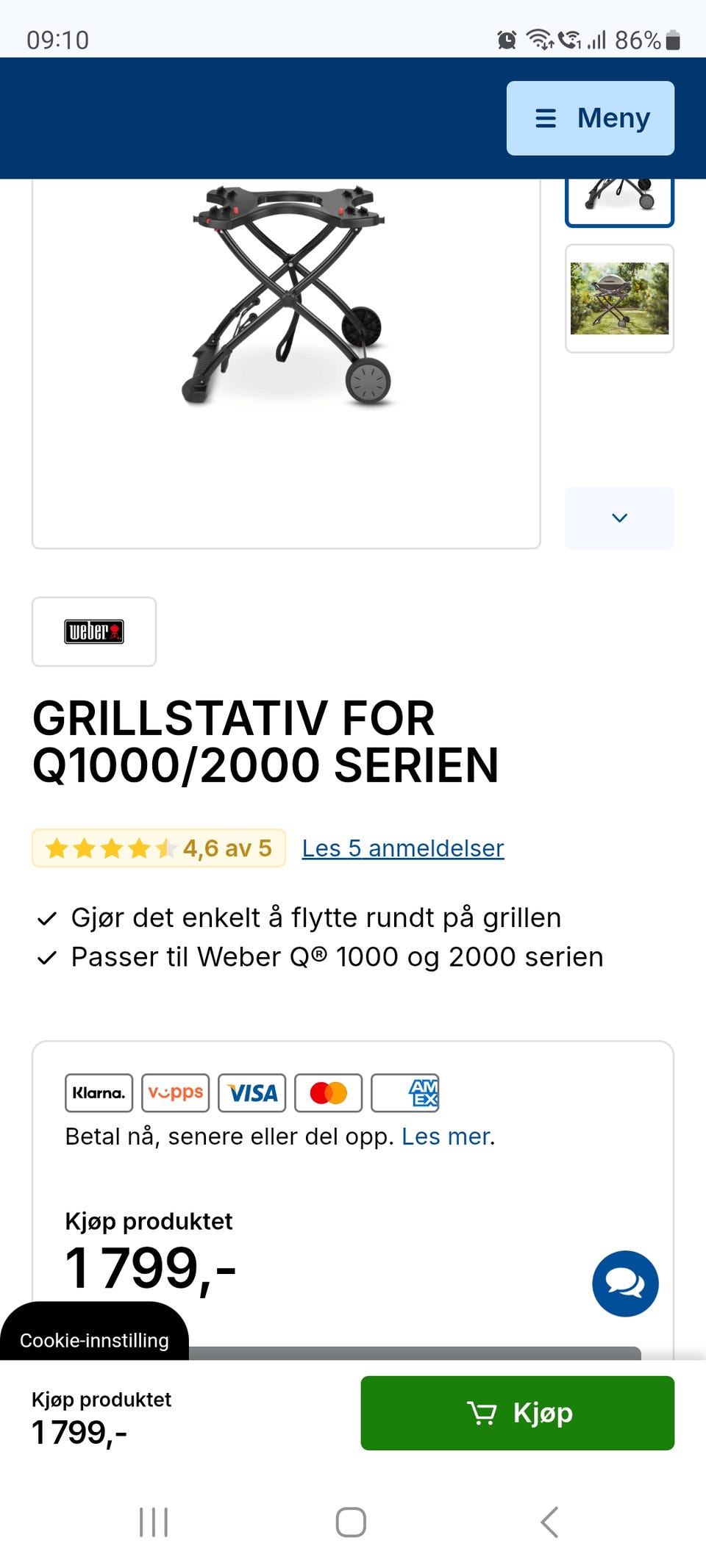Tap the 1799,- price in the bottom bar

[x=78, y=1432]
